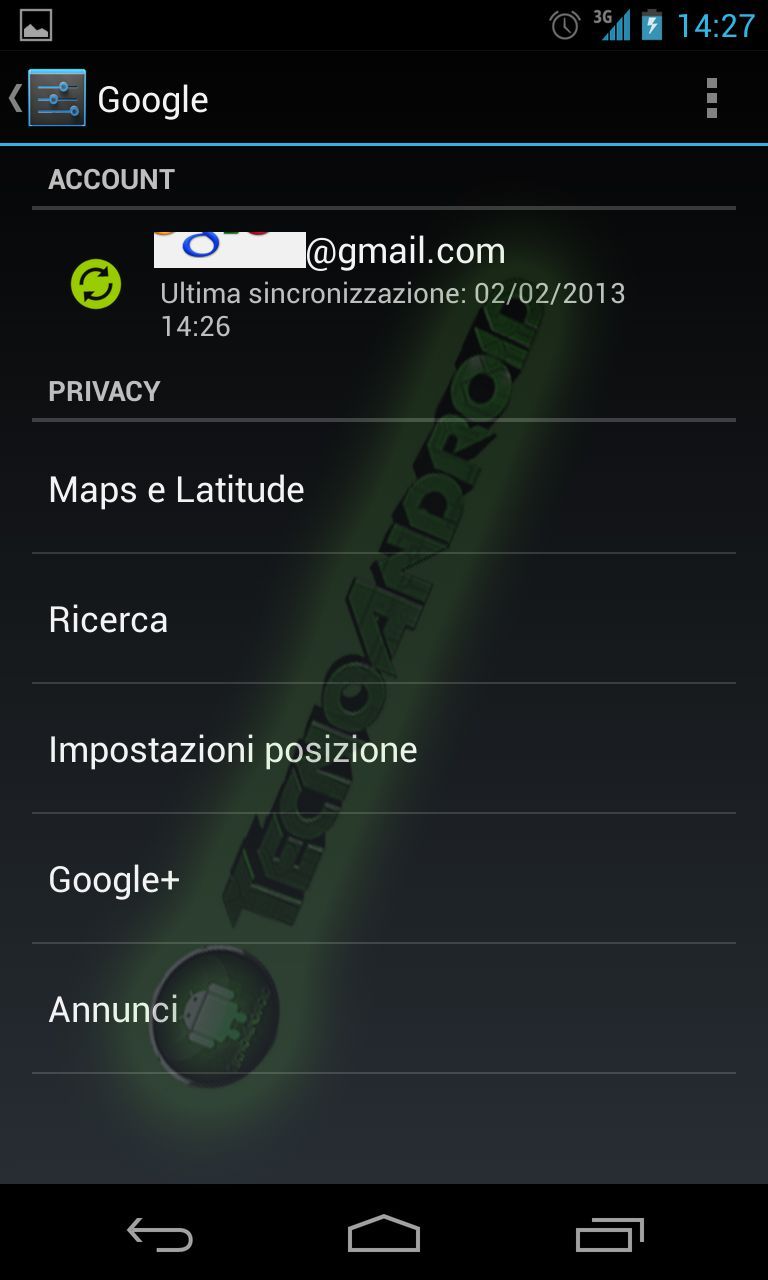The image size is (768, 1280).
Task: Go to the home screen
Action: [x=384, y=1235]
